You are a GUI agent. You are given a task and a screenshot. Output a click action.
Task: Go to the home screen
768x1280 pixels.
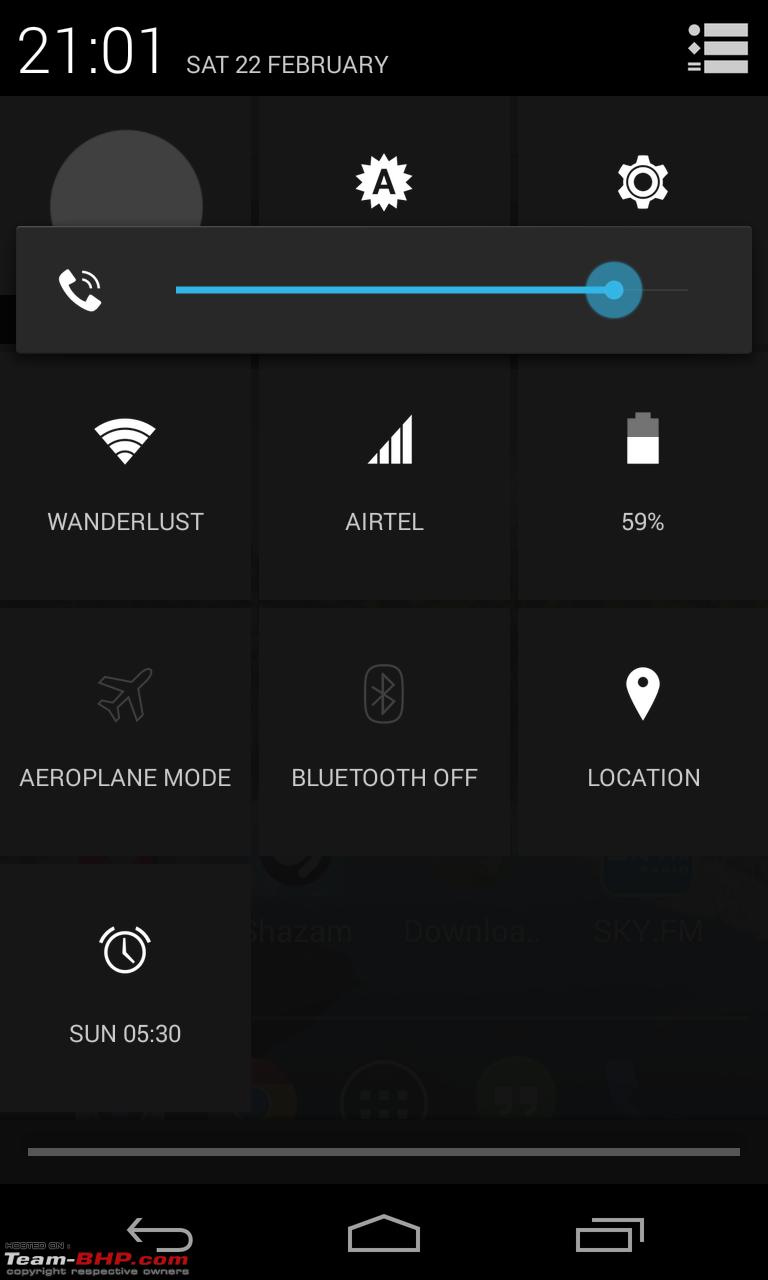click(x=384, y=1233)
